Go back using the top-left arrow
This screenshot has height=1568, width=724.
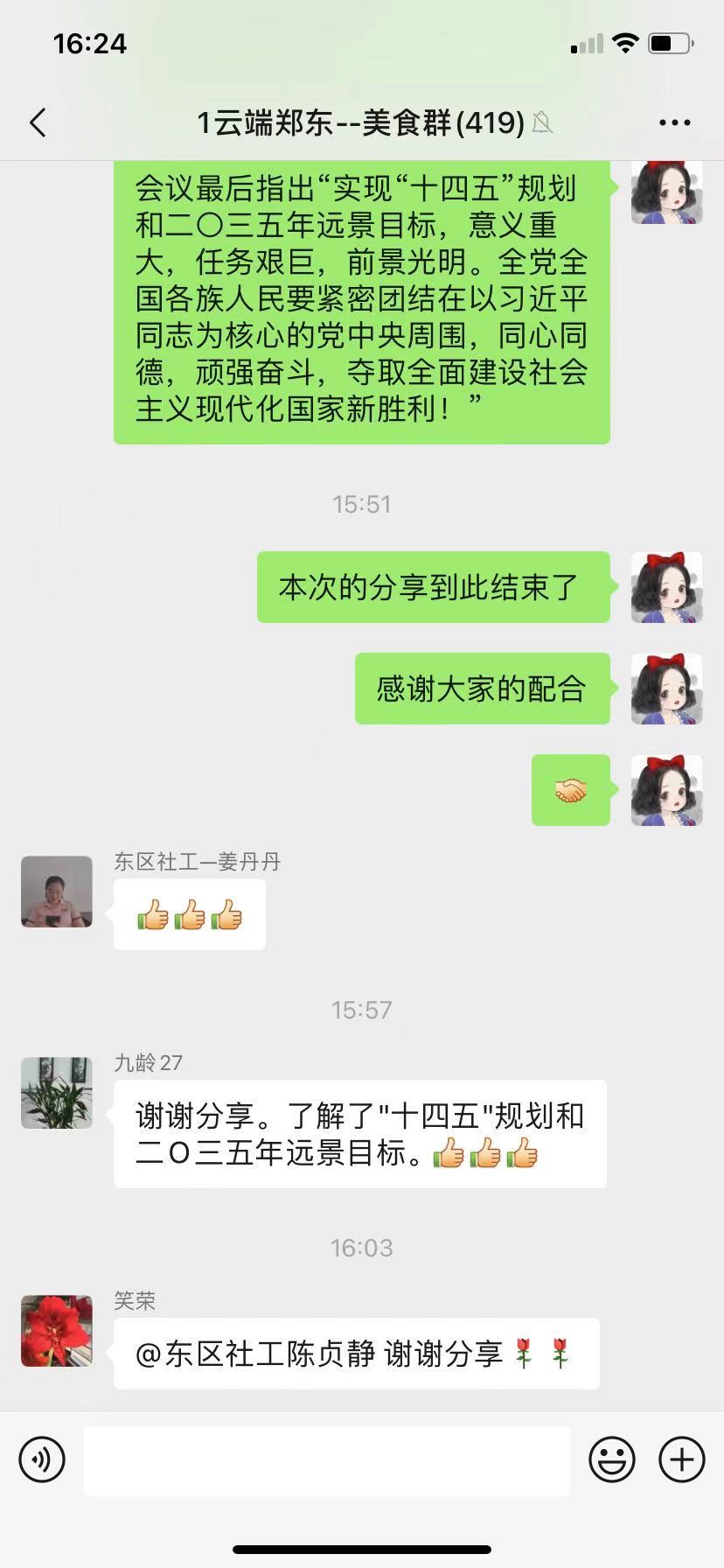[38, 122]
